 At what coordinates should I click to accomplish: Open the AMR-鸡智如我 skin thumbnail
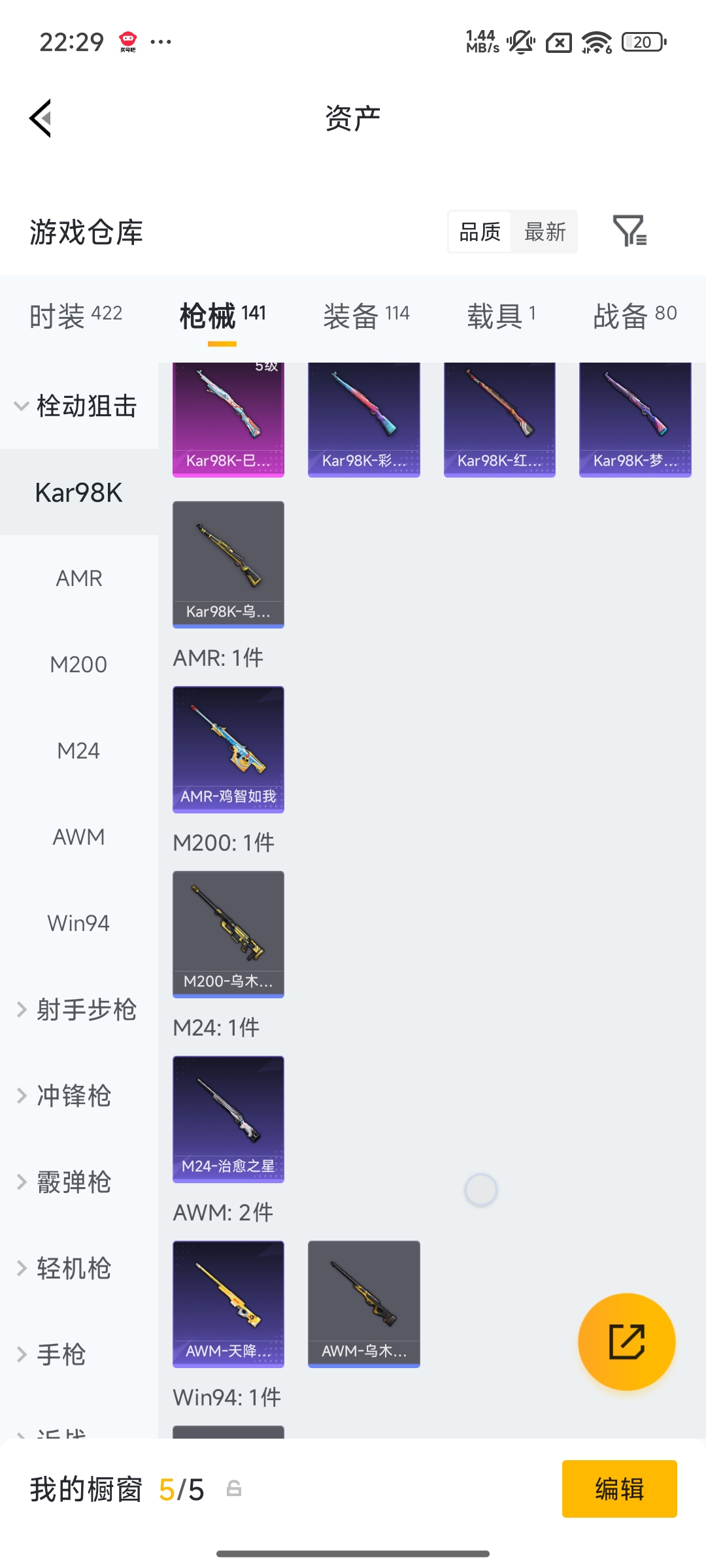coord(228,750)
